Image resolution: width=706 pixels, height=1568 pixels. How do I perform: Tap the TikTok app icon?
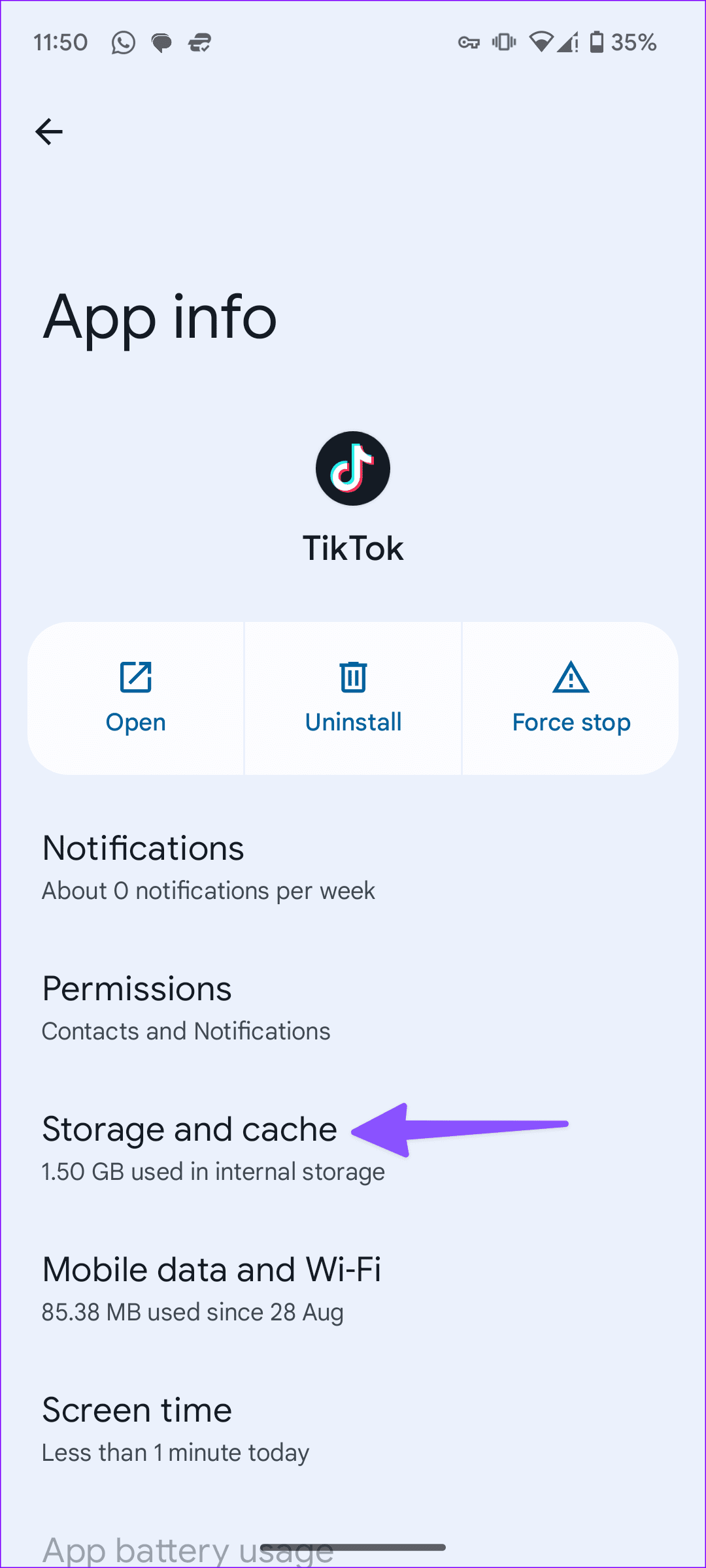(352, 468)
